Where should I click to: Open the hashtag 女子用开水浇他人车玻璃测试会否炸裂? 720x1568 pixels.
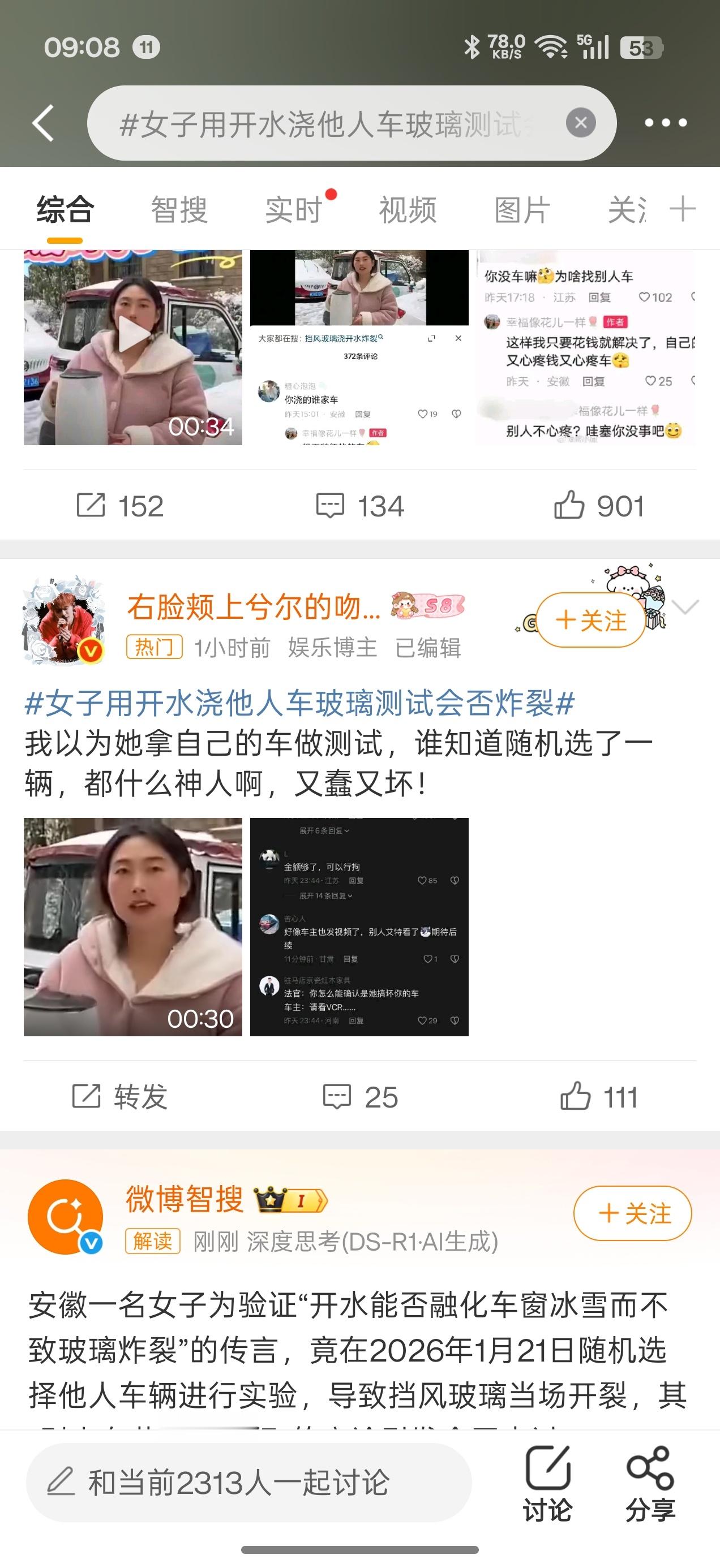click(x=298, y=704)
